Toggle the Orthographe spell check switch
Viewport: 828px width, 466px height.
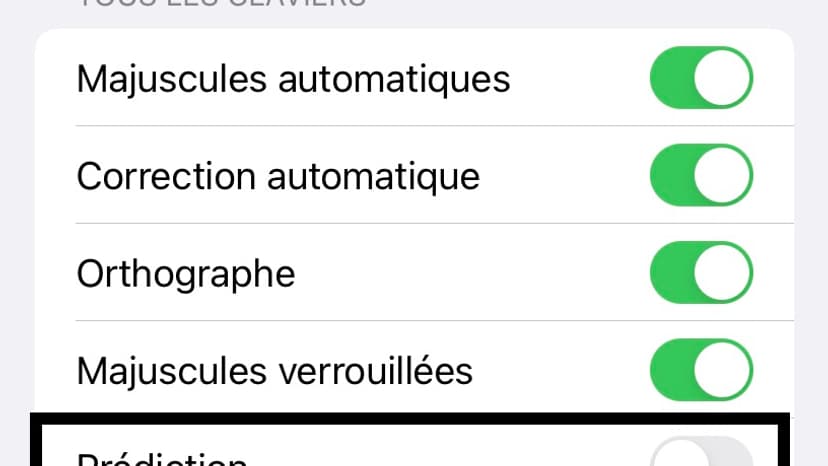tap(700, 273)
